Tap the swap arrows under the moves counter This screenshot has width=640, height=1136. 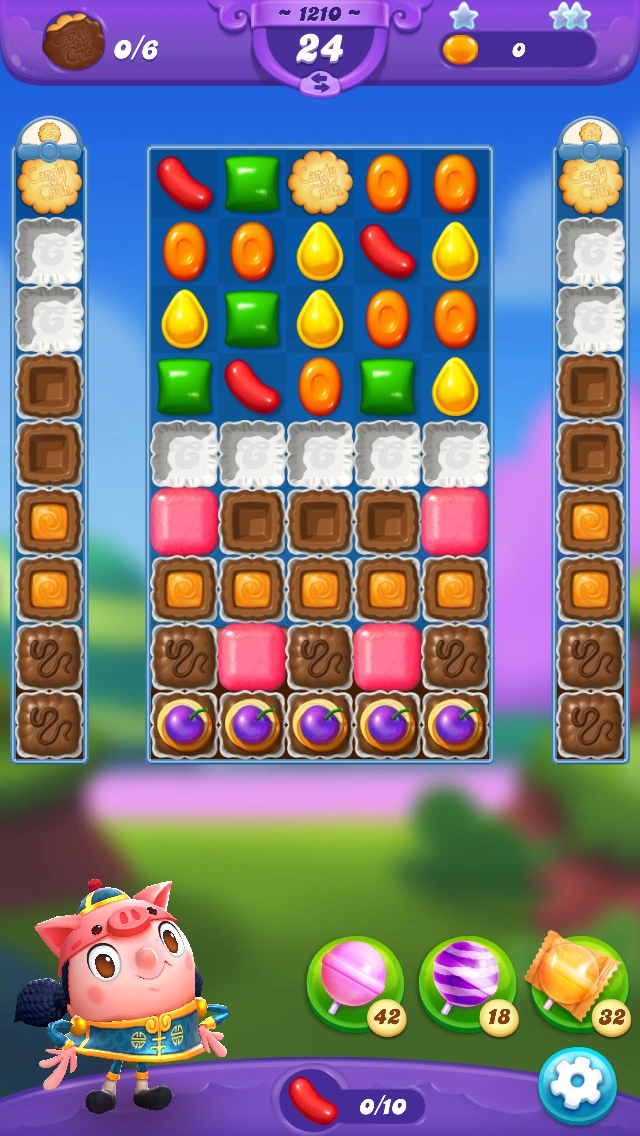(320, 85)
